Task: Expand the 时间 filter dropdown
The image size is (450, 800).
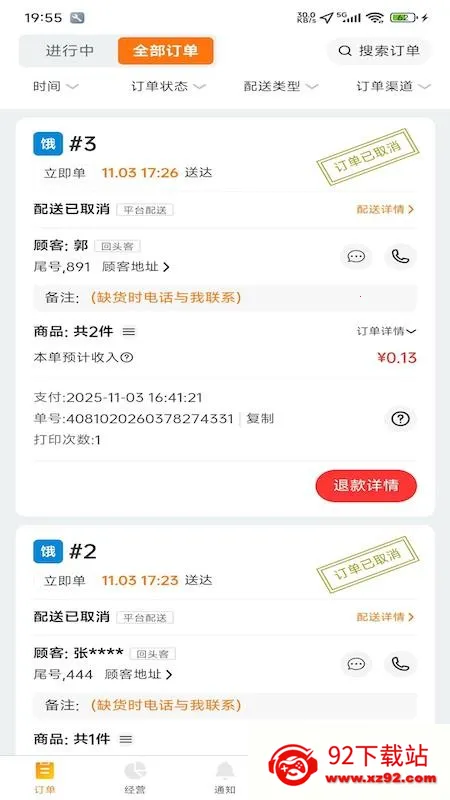Action: coord(56,86)
